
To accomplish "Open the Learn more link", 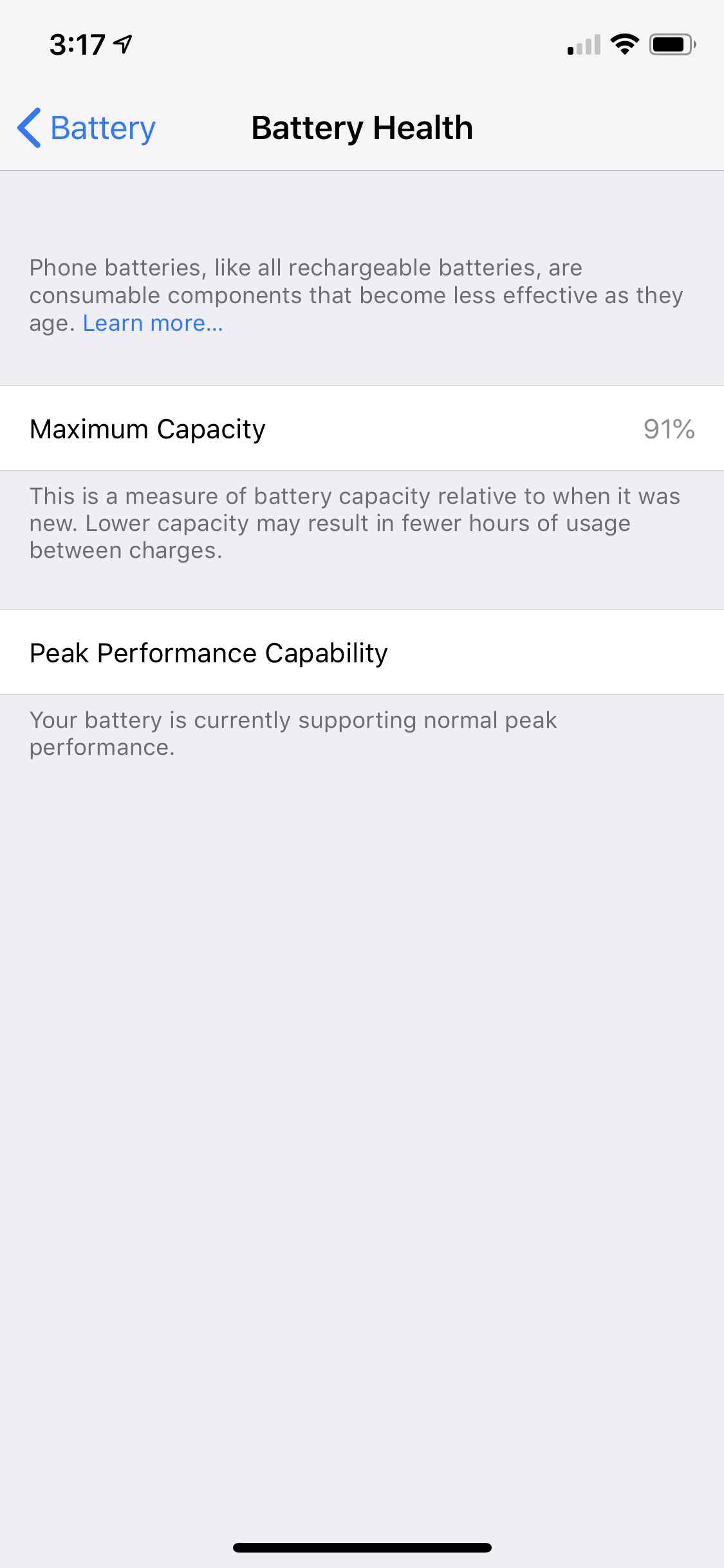I will coord(153,323).
